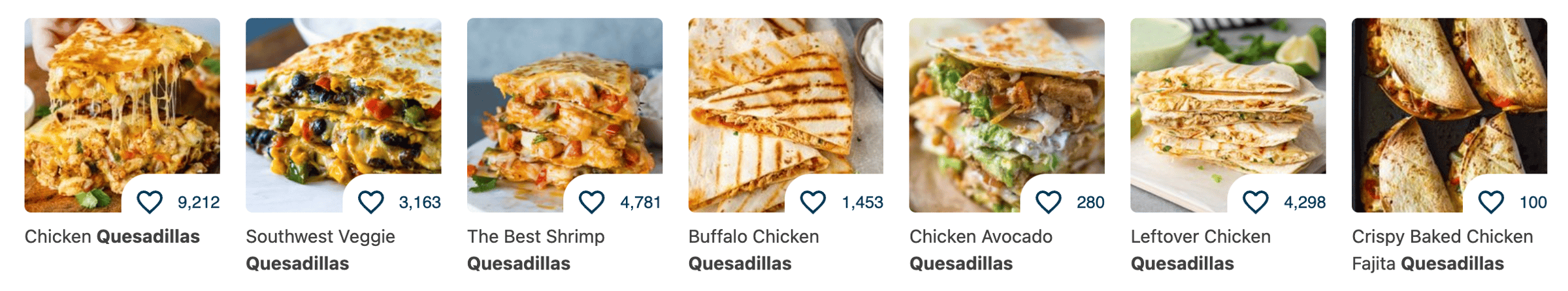View The Best Shrimp Quesadillas recipe

click(x=564, y=98)
